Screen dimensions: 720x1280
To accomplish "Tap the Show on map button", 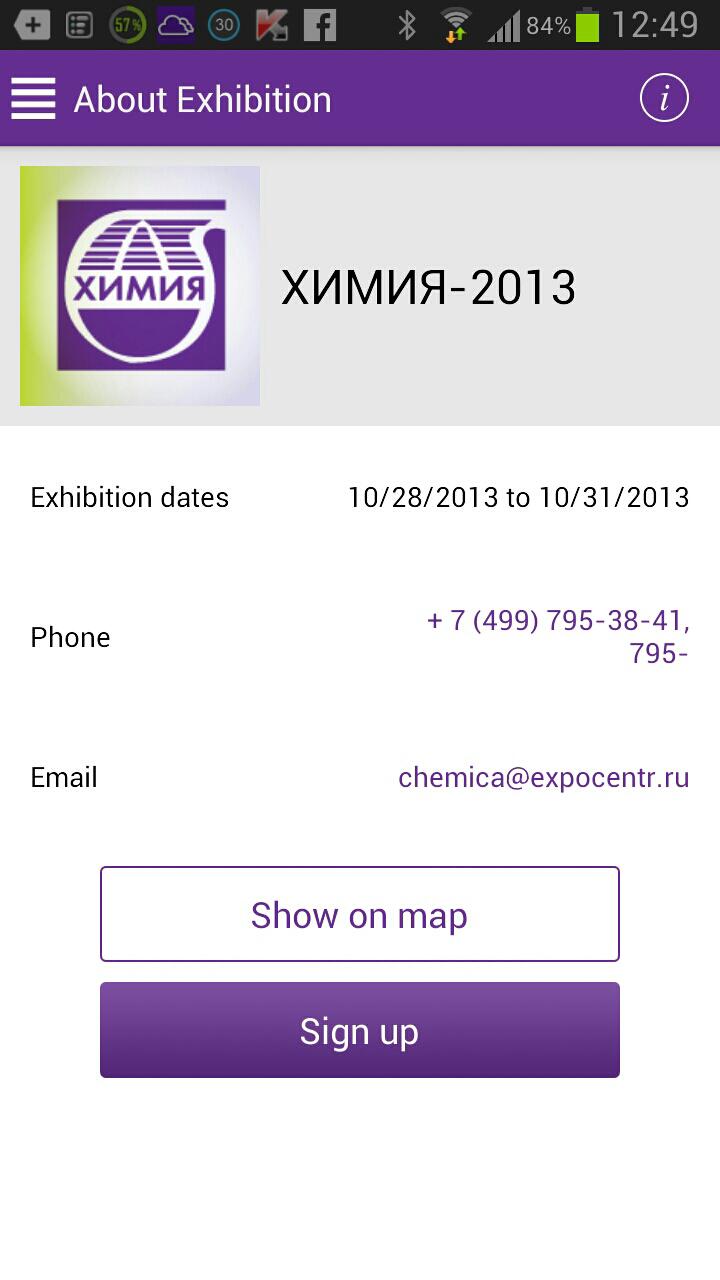I will pyautogui.click(x=360, y=914).
